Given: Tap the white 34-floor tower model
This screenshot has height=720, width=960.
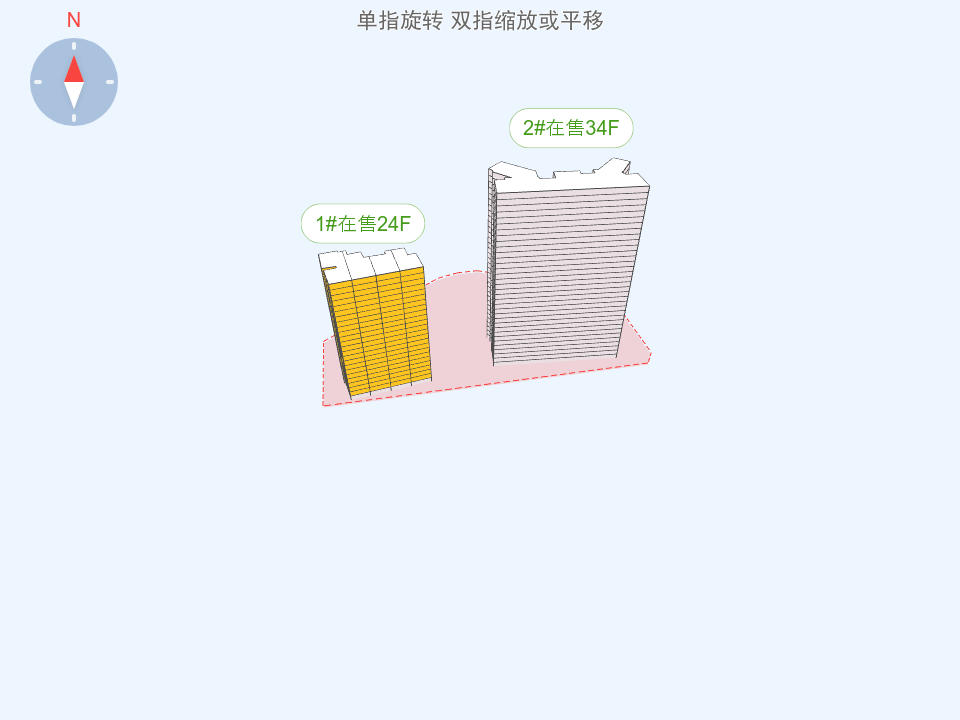Looking at the screenshot, I should click(565, 270).
